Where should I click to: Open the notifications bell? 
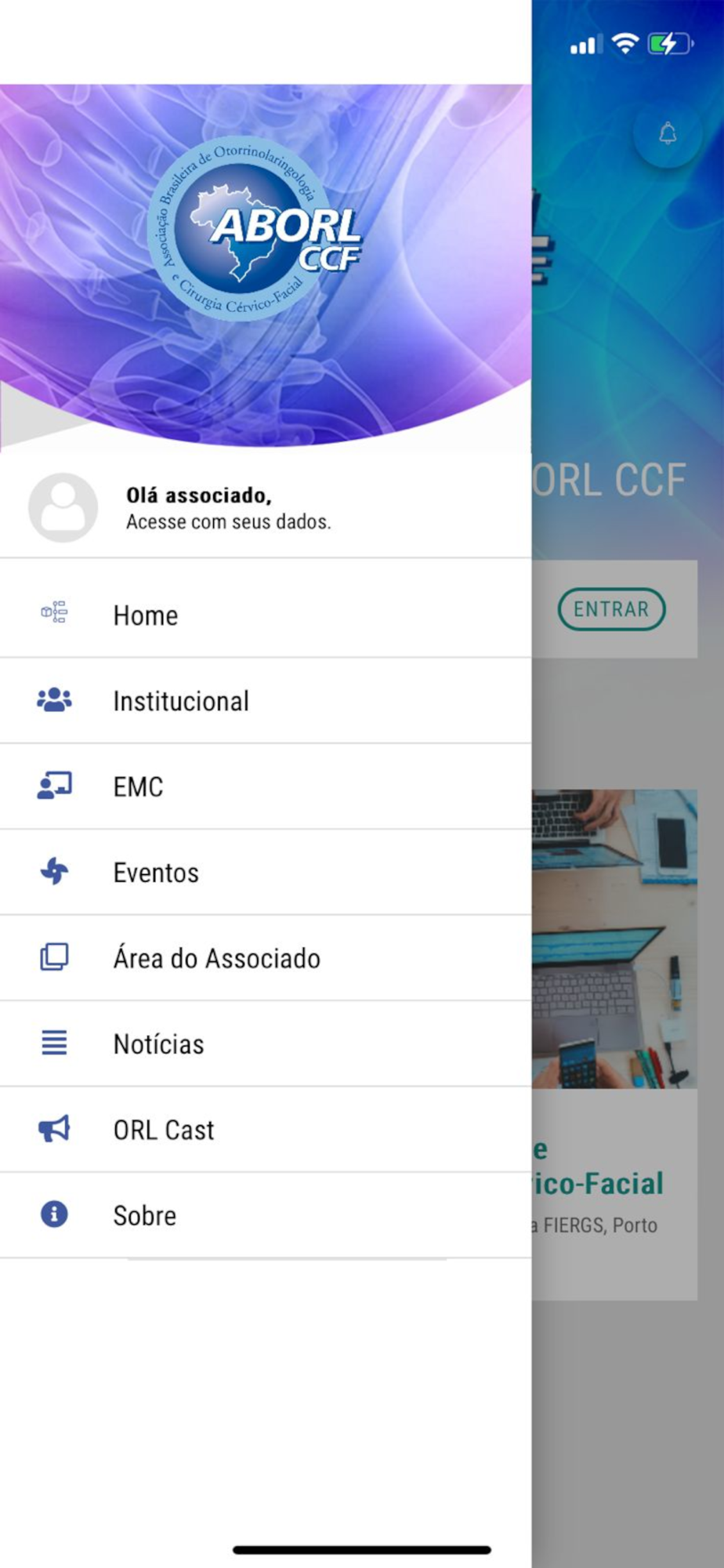pyautogui.click(x=668, y=133)
